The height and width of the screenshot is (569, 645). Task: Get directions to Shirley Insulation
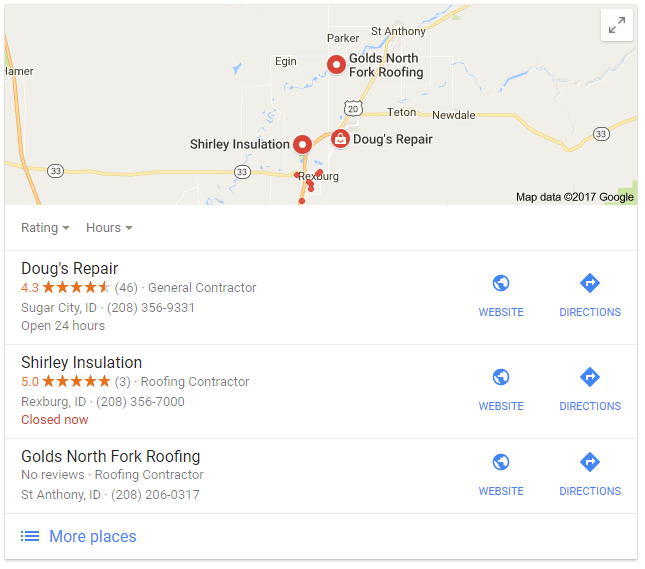(x=590, y=390)
